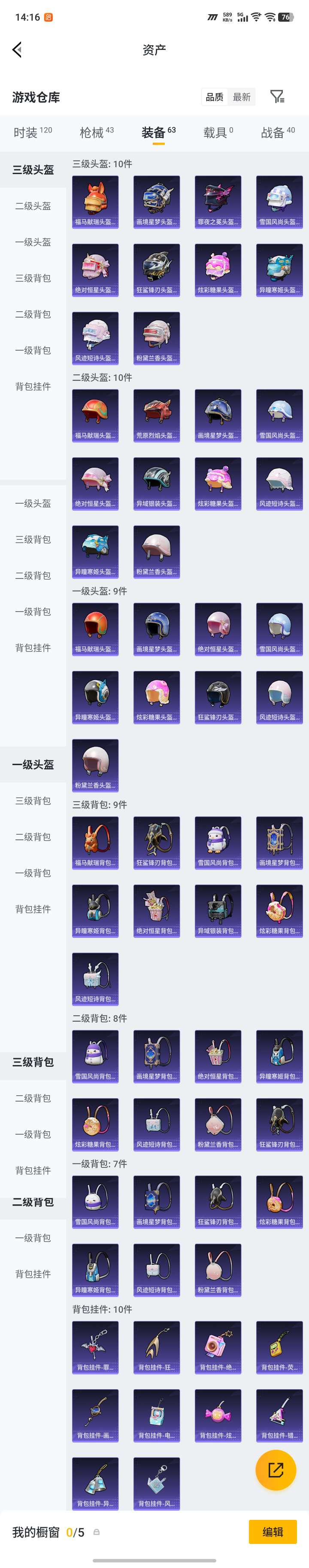Switch to the 时装 tab
The width and height of the screenshot is (309, 1568).
point(32,132)
